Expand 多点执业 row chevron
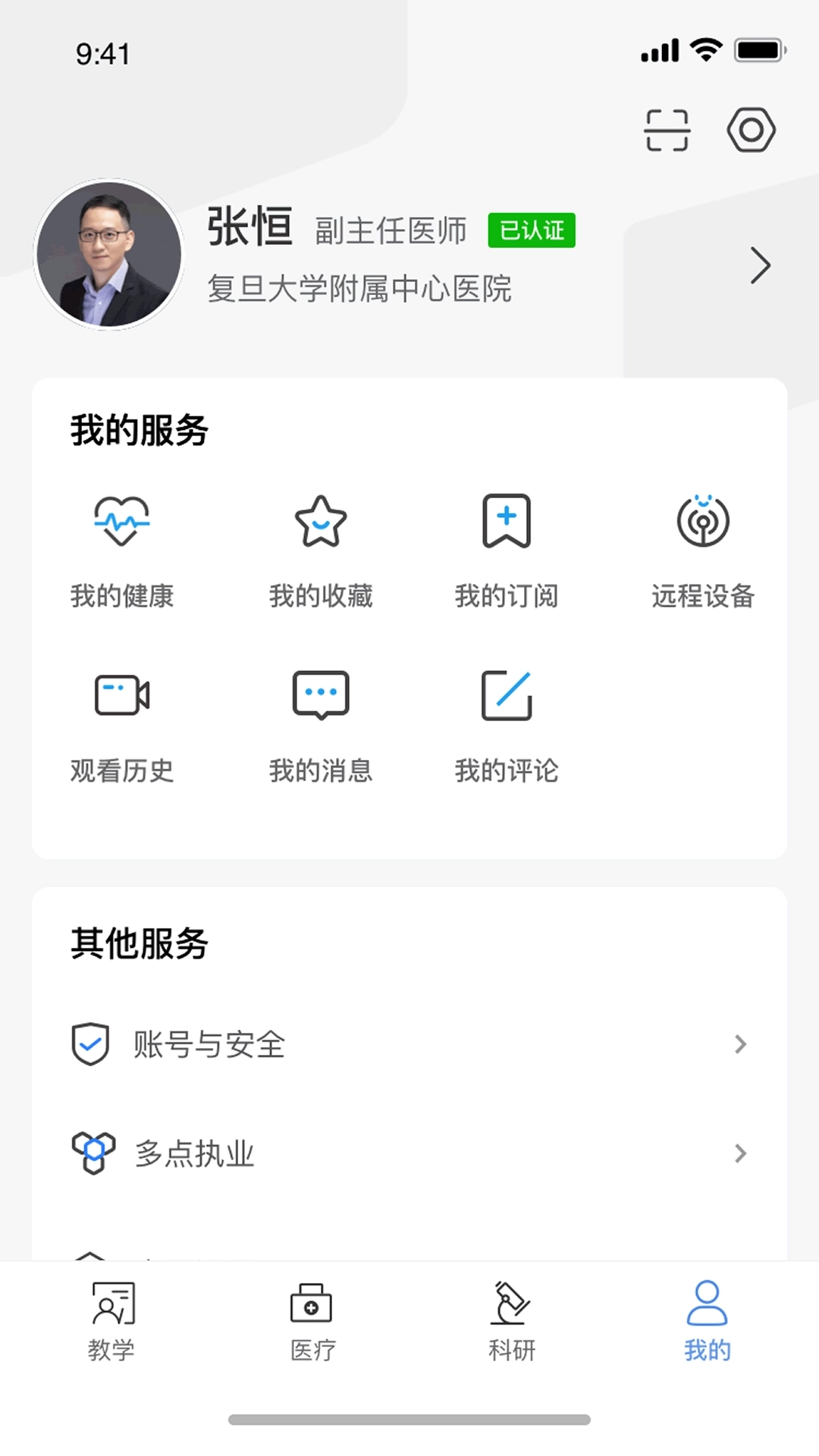The width and height of the screenshot is (819, 1456). pyautogui.click(x=741, y=1153)
